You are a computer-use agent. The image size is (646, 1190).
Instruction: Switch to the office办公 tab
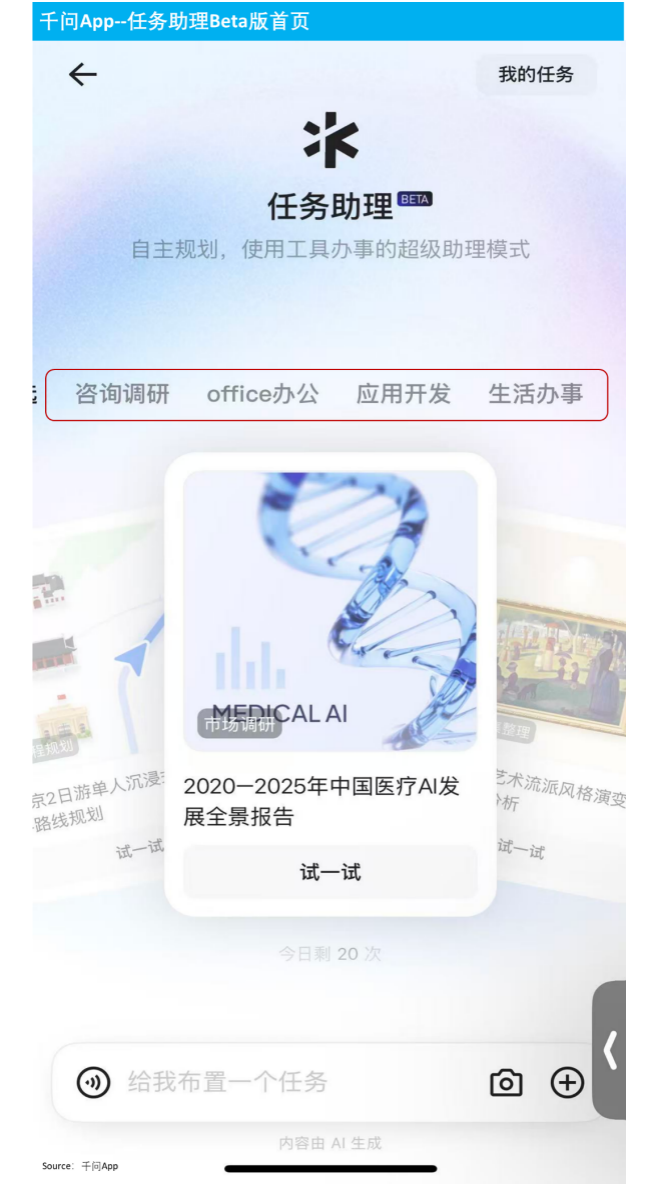click(x=263, y=394)
